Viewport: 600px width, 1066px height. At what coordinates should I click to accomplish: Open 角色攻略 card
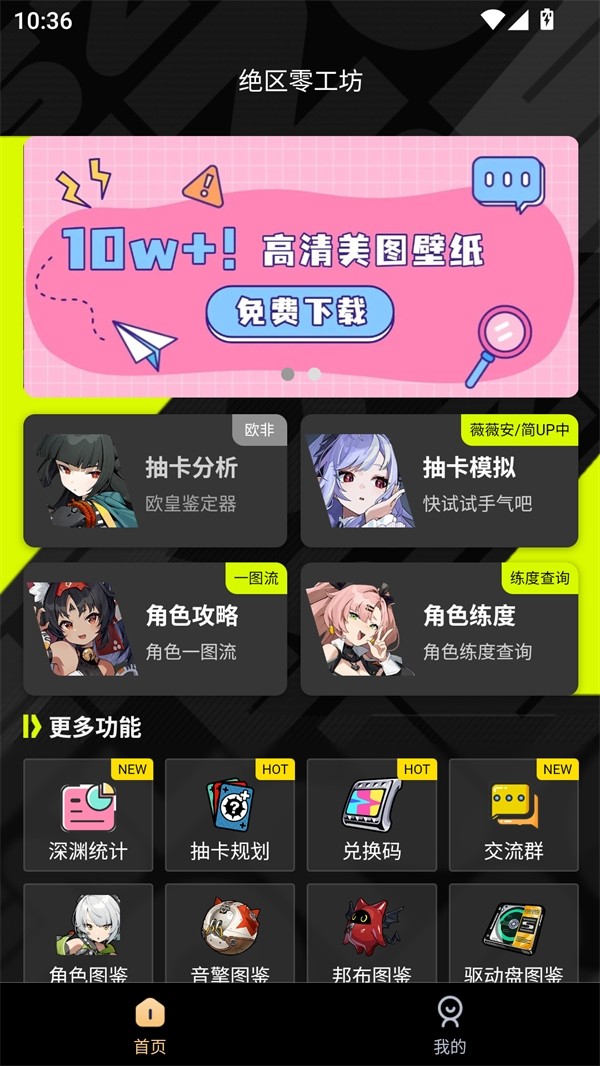(155, 629)
